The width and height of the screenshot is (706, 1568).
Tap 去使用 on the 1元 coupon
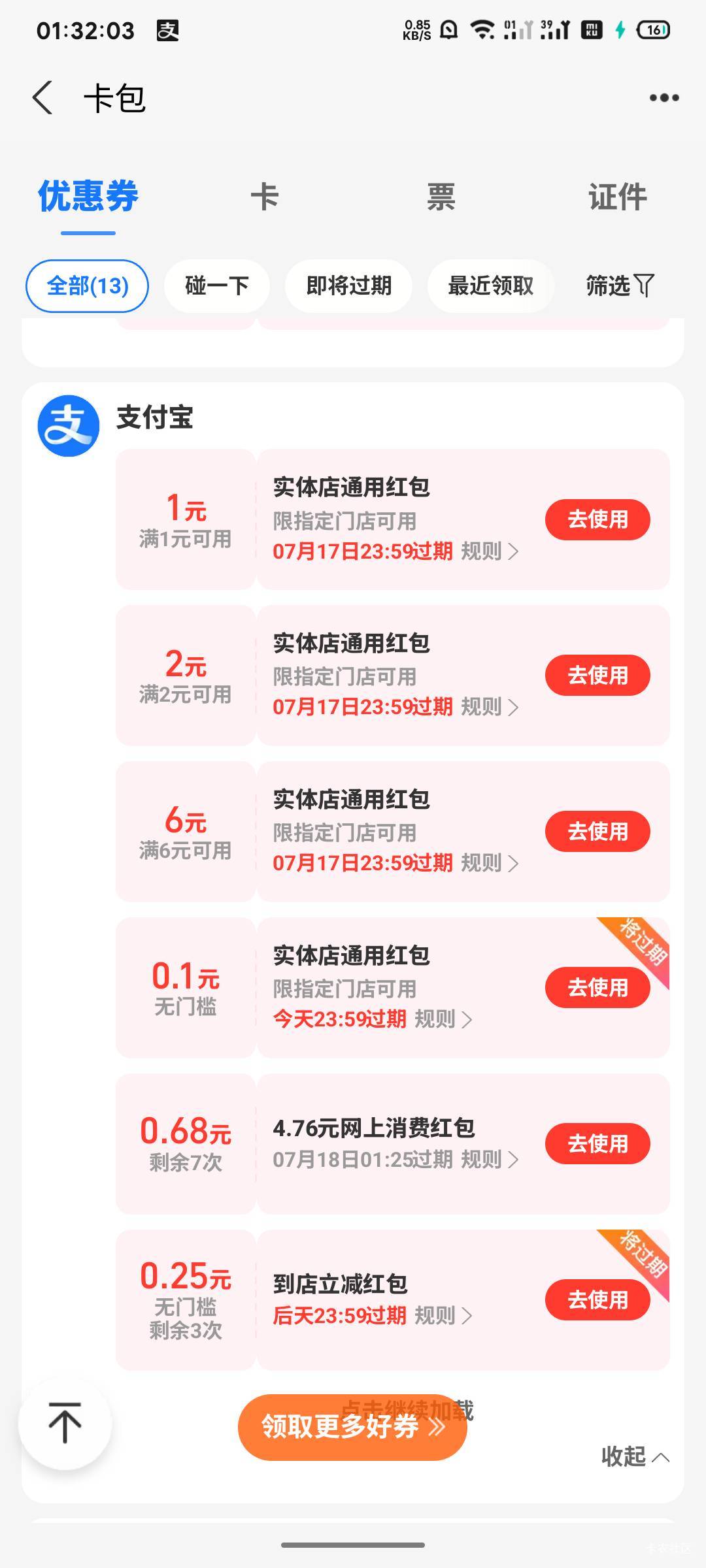click(597, 520)
